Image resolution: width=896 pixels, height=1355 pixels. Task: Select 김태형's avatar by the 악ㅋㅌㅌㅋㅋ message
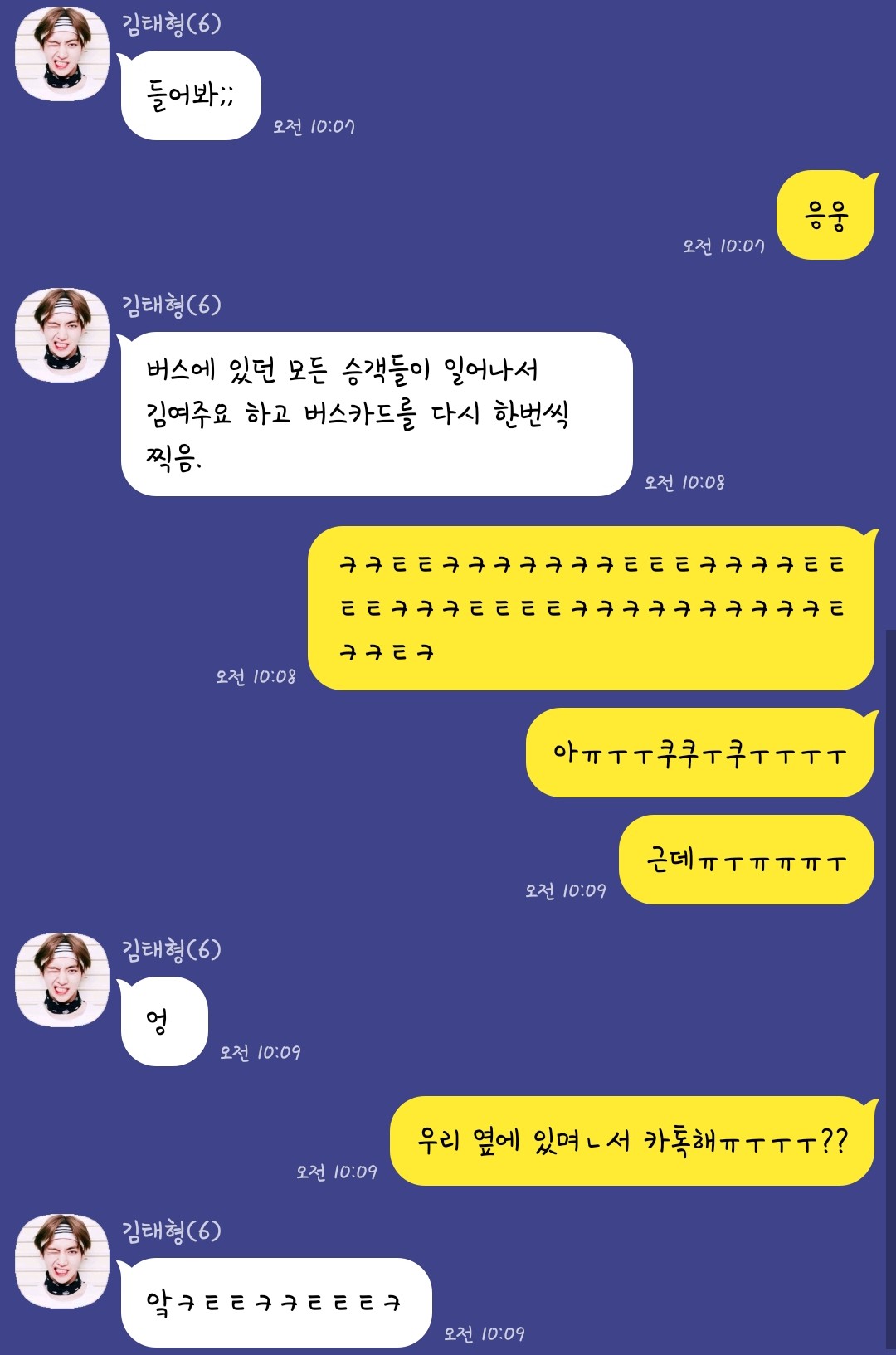click(x=62, y=1261)
